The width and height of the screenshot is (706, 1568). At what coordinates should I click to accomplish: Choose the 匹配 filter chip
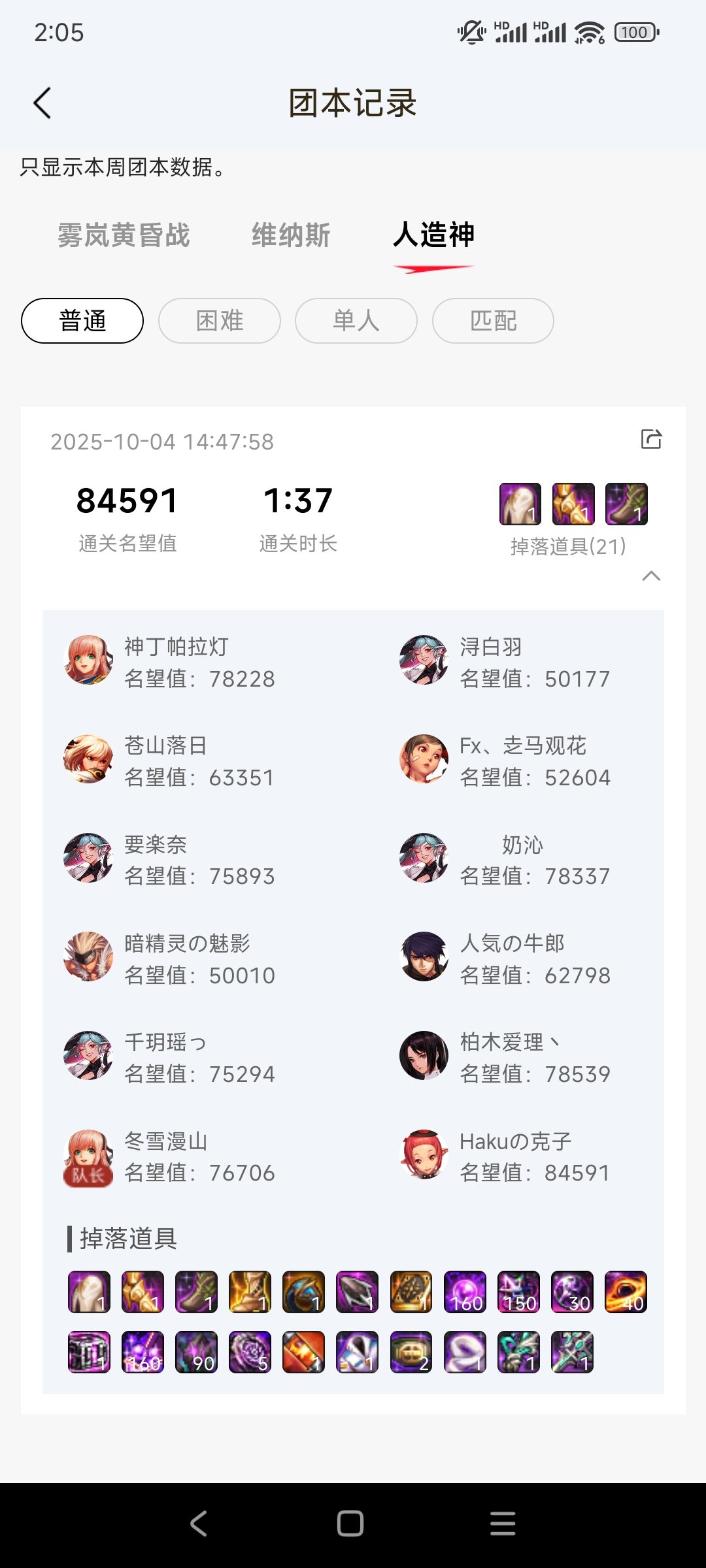click(493, 321)
